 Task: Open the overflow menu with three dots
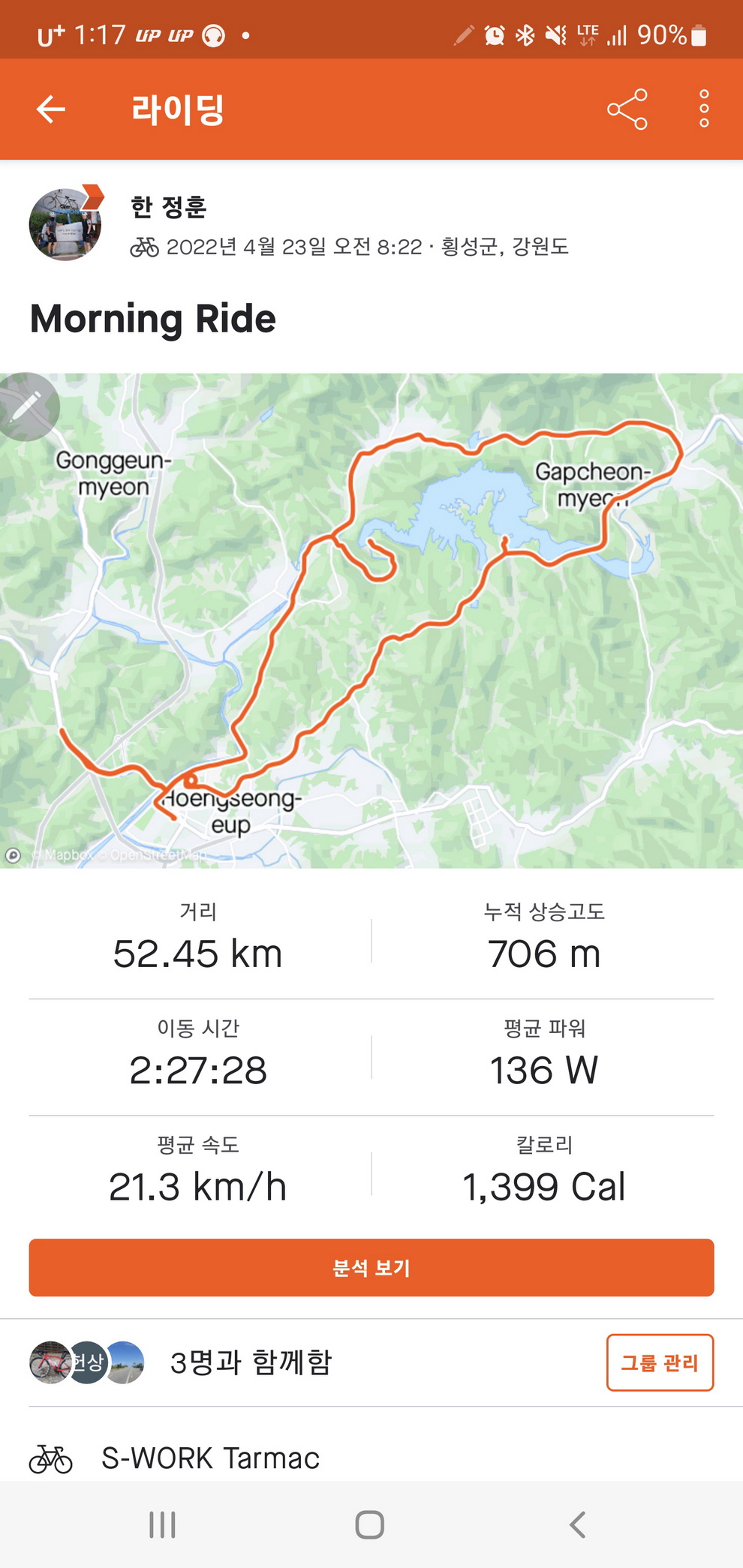(703, 110)
